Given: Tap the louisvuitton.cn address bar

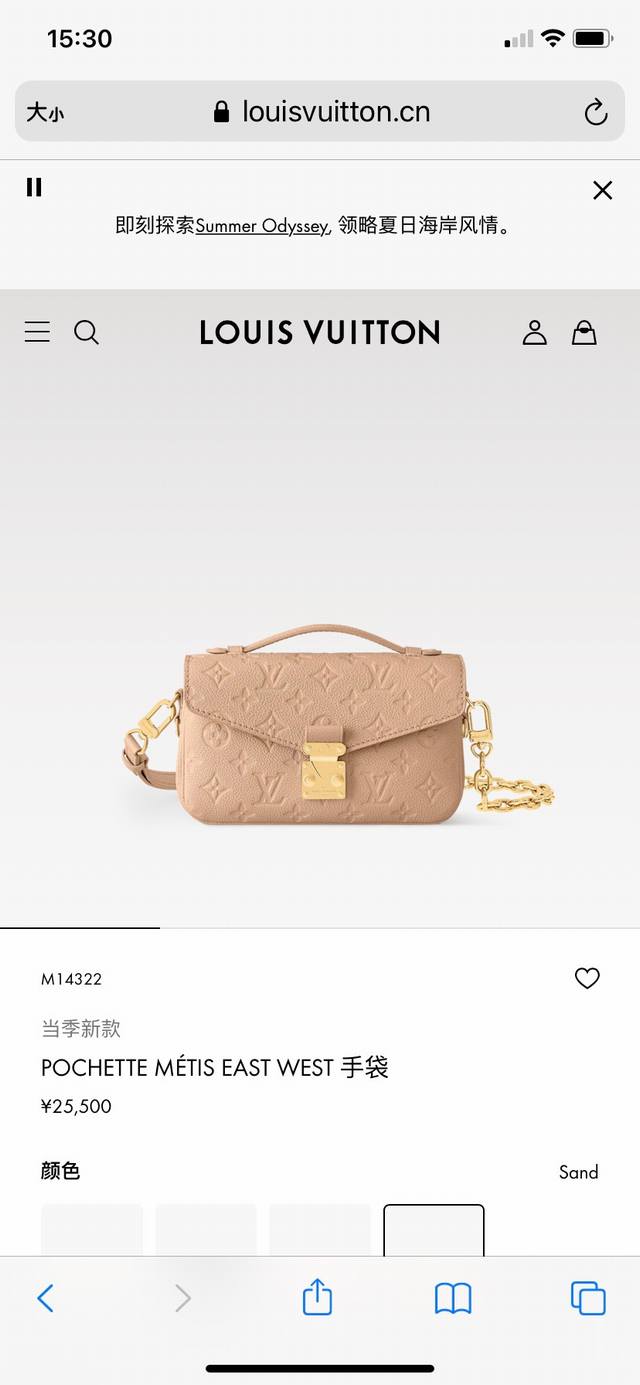Looking at the screenshot, I should pyautogui.click(x=322, y=112).
